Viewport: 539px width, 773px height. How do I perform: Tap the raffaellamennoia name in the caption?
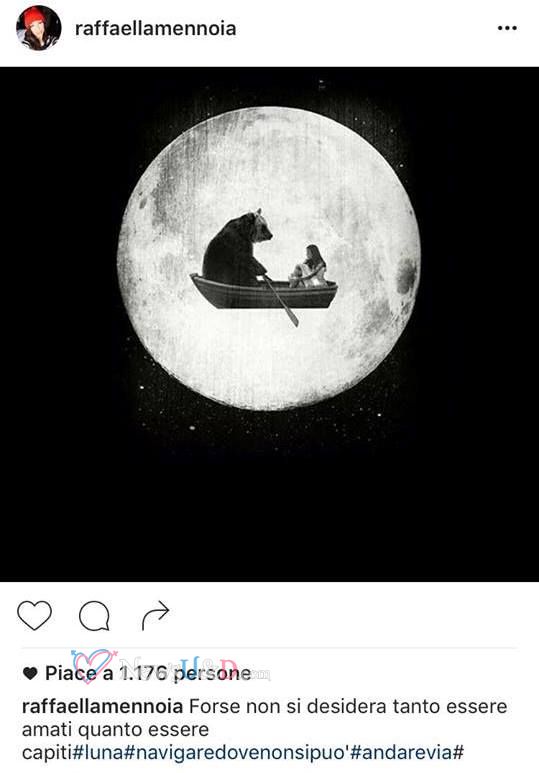point(103,706)
